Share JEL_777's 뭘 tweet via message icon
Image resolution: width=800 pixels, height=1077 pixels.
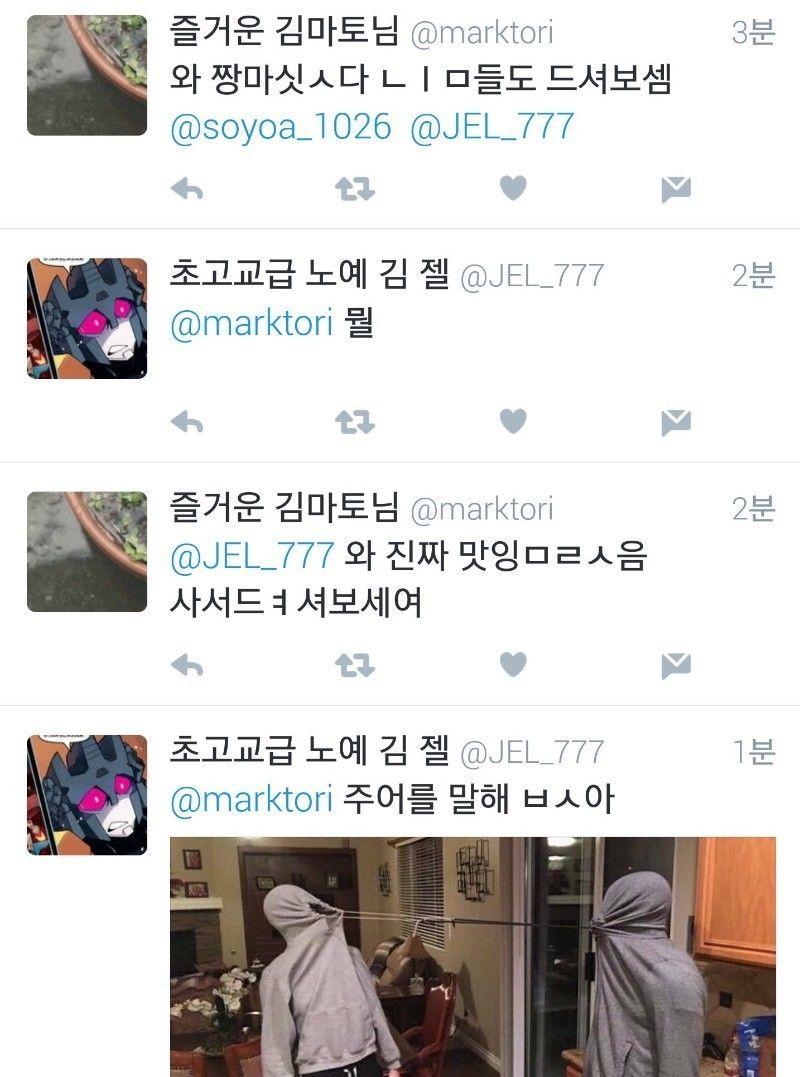[x=676, y=423]
